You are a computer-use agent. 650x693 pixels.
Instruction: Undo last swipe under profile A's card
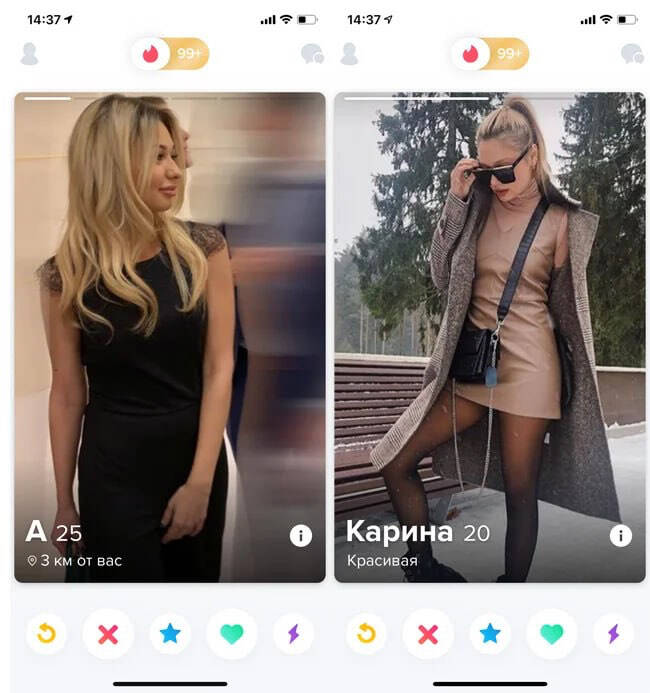tap(46, 634)
